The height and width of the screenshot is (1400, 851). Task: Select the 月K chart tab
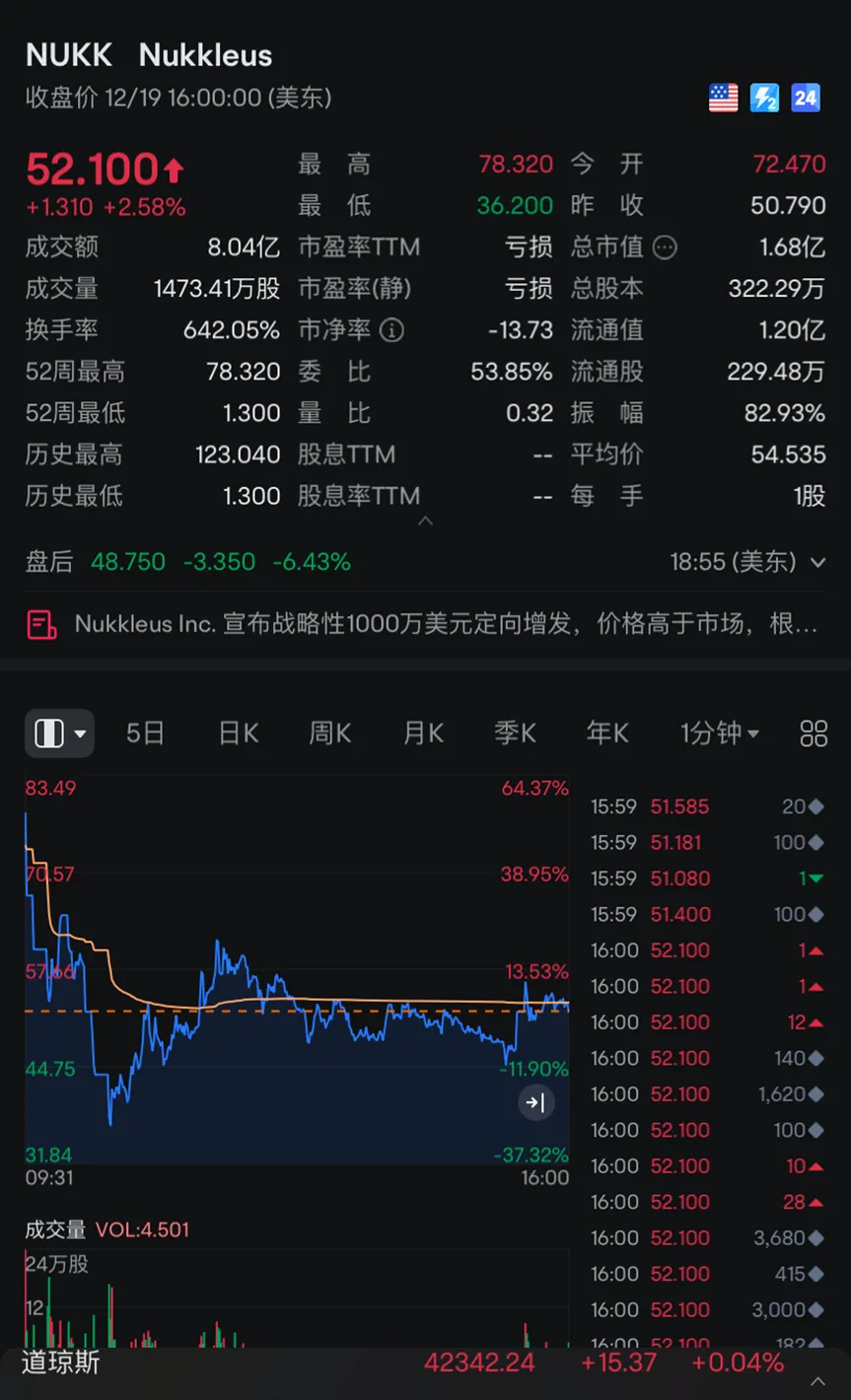click(423, 734)
